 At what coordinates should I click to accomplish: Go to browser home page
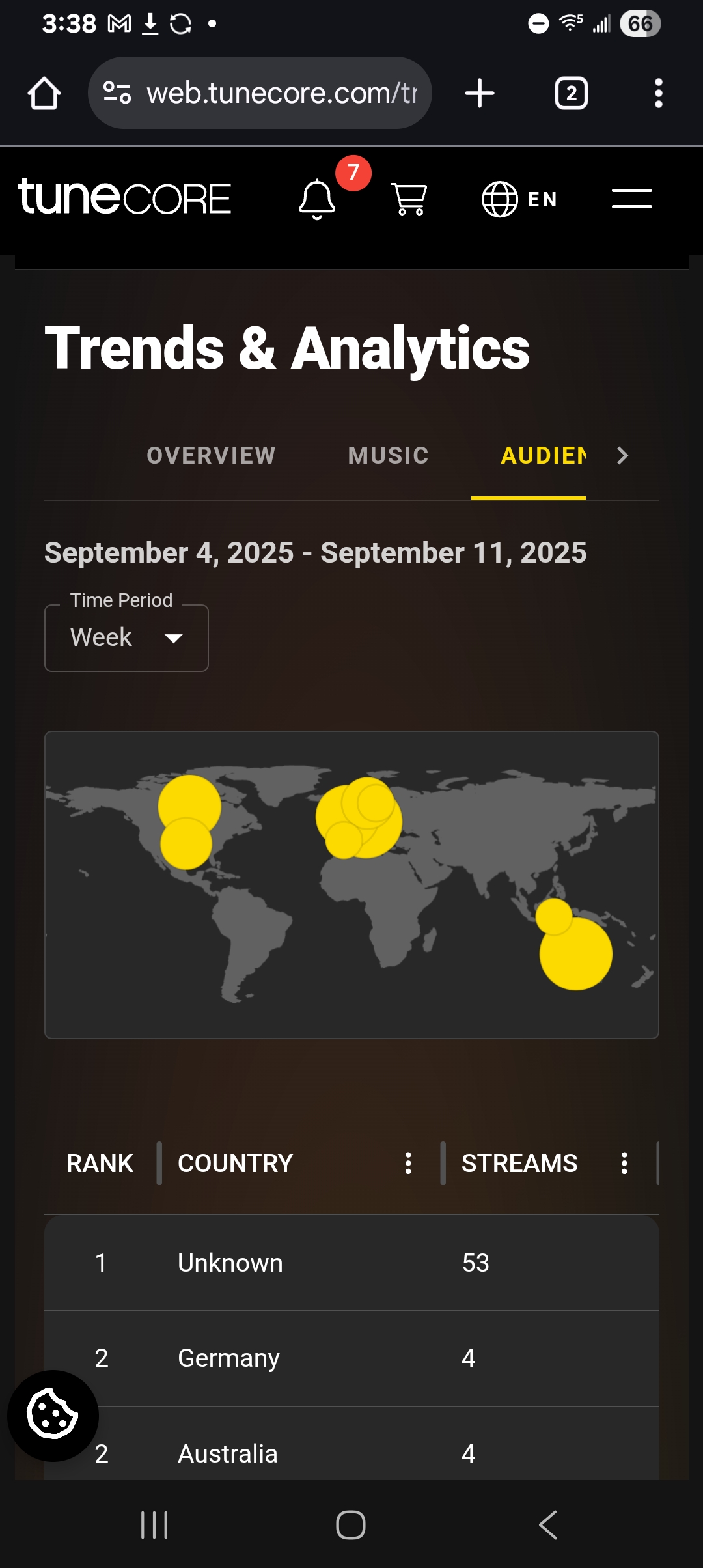click(44, 93)
